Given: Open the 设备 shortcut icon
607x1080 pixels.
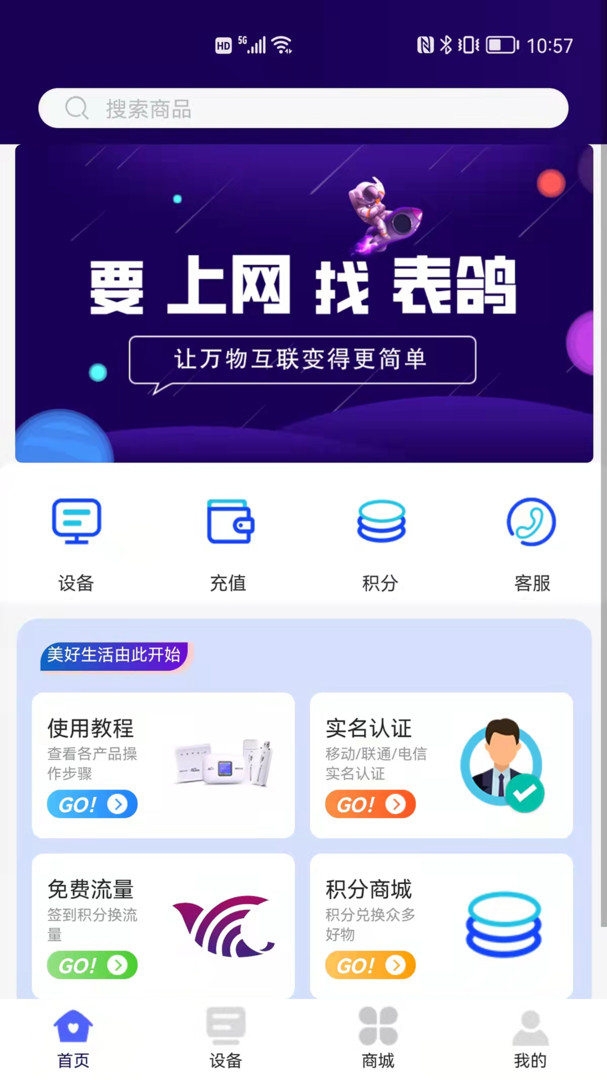Looking at the screenshot, I should (x=76, y=540).
